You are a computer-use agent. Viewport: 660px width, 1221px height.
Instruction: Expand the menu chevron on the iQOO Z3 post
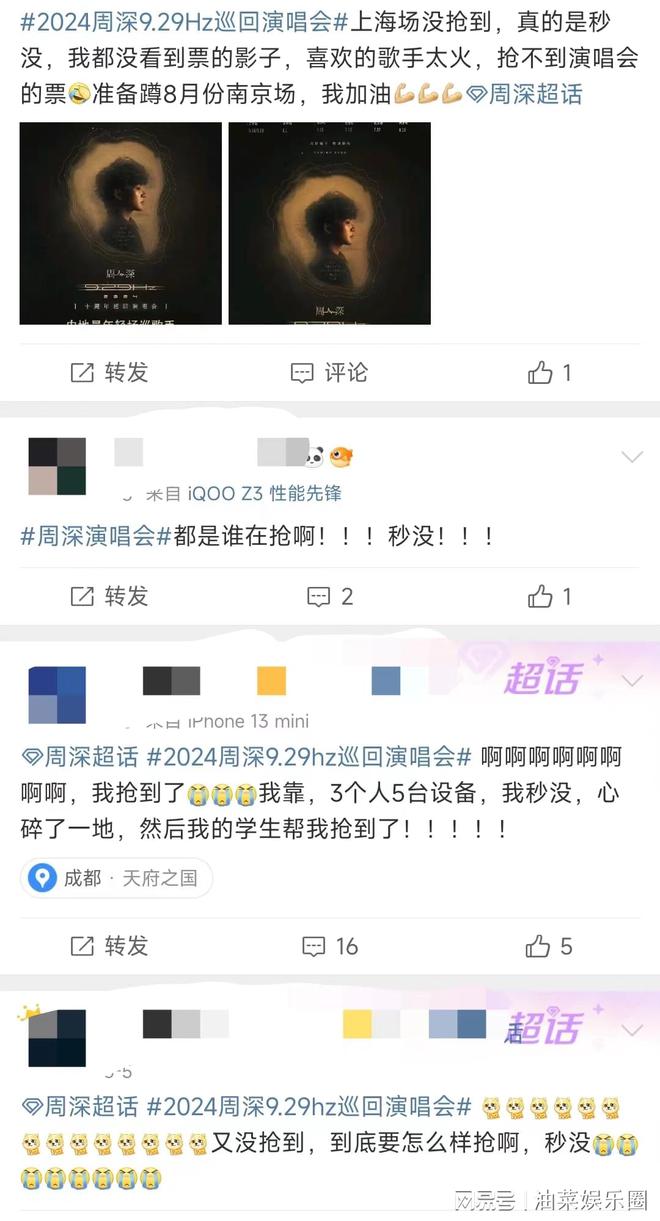coord(632,457)
